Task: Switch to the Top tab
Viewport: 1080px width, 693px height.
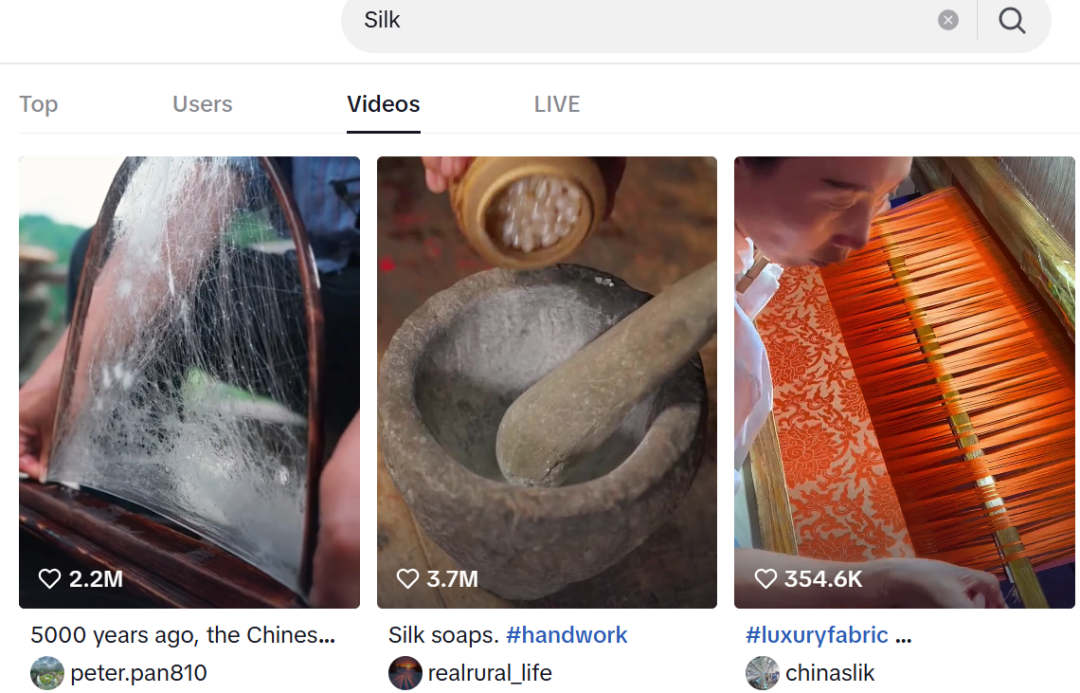Action: (39, 104)
